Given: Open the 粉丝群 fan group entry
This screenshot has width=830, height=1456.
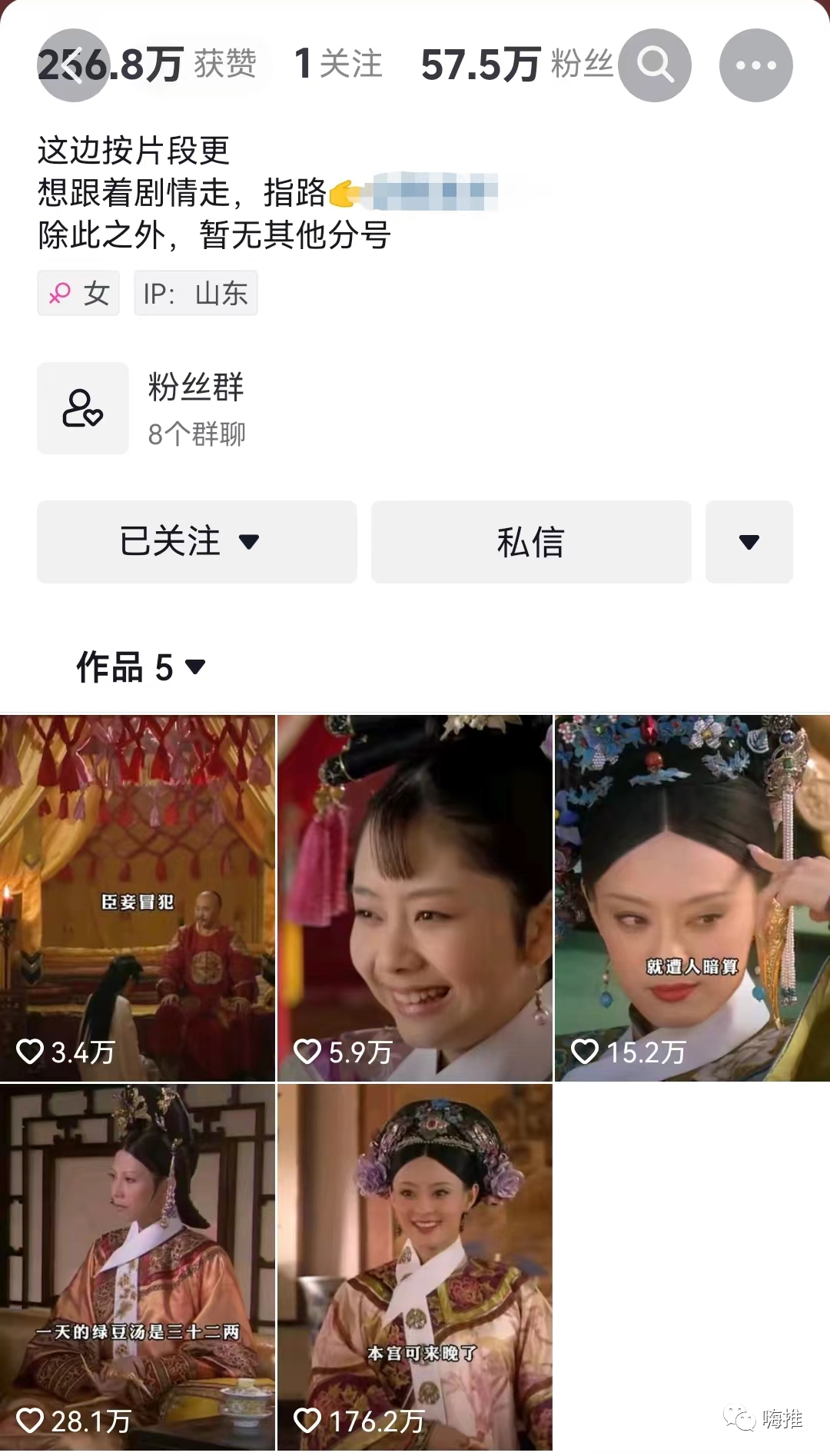Looking at the screenshot, I should [196, 408].
